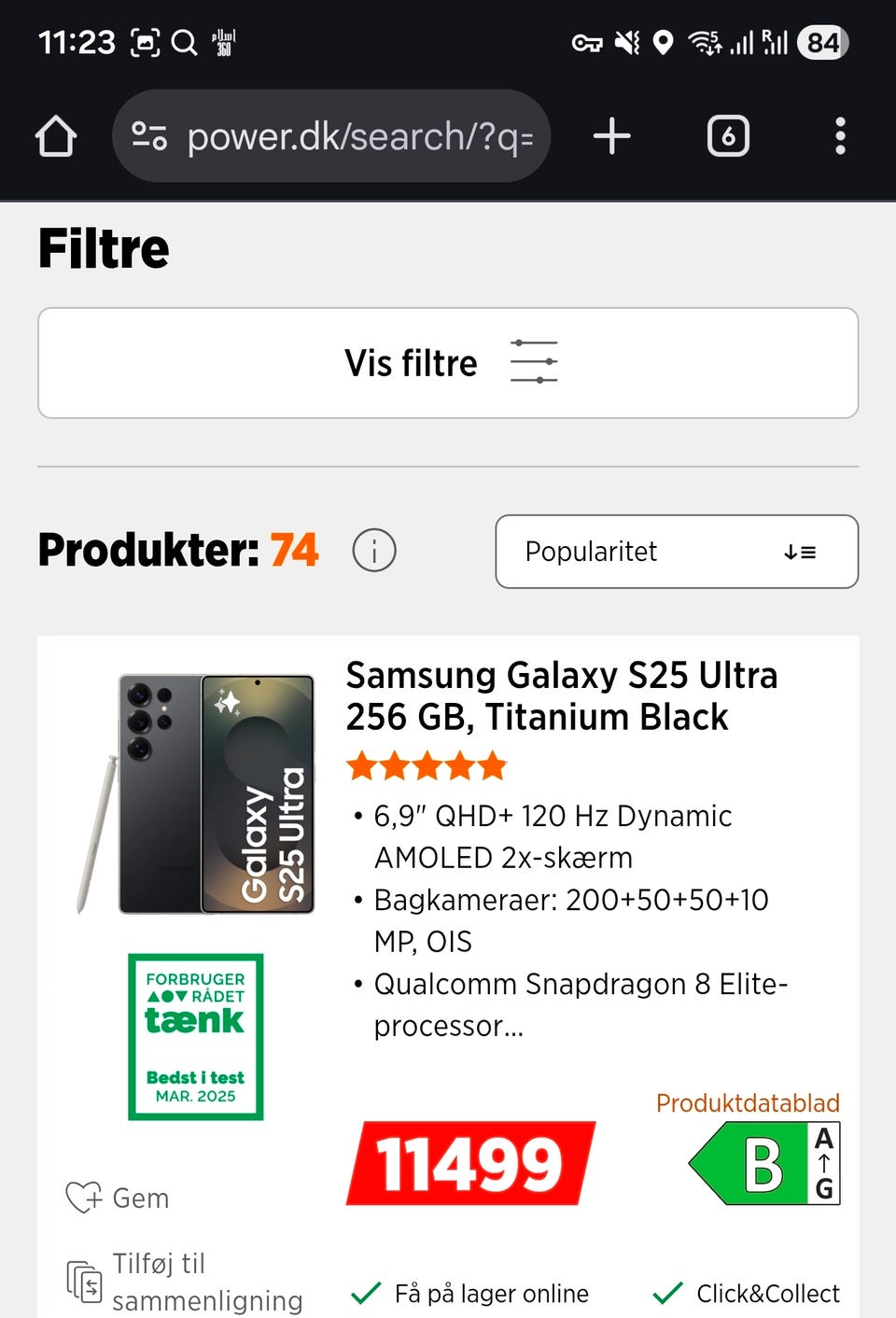Select Tilføj til sammenligning for the phone
896x1318 pixels.
click(207, 1282)
